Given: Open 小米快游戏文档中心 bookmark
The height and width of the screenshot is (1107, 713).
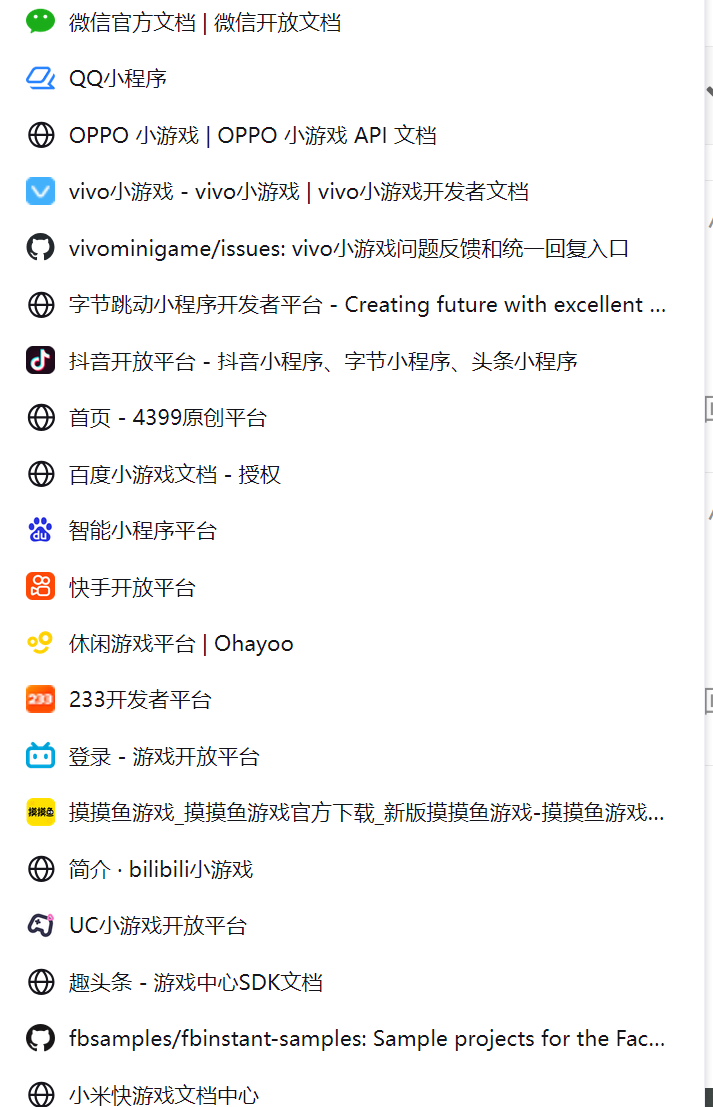Looking at the screenshot, I should click(x=163, y=1094).
